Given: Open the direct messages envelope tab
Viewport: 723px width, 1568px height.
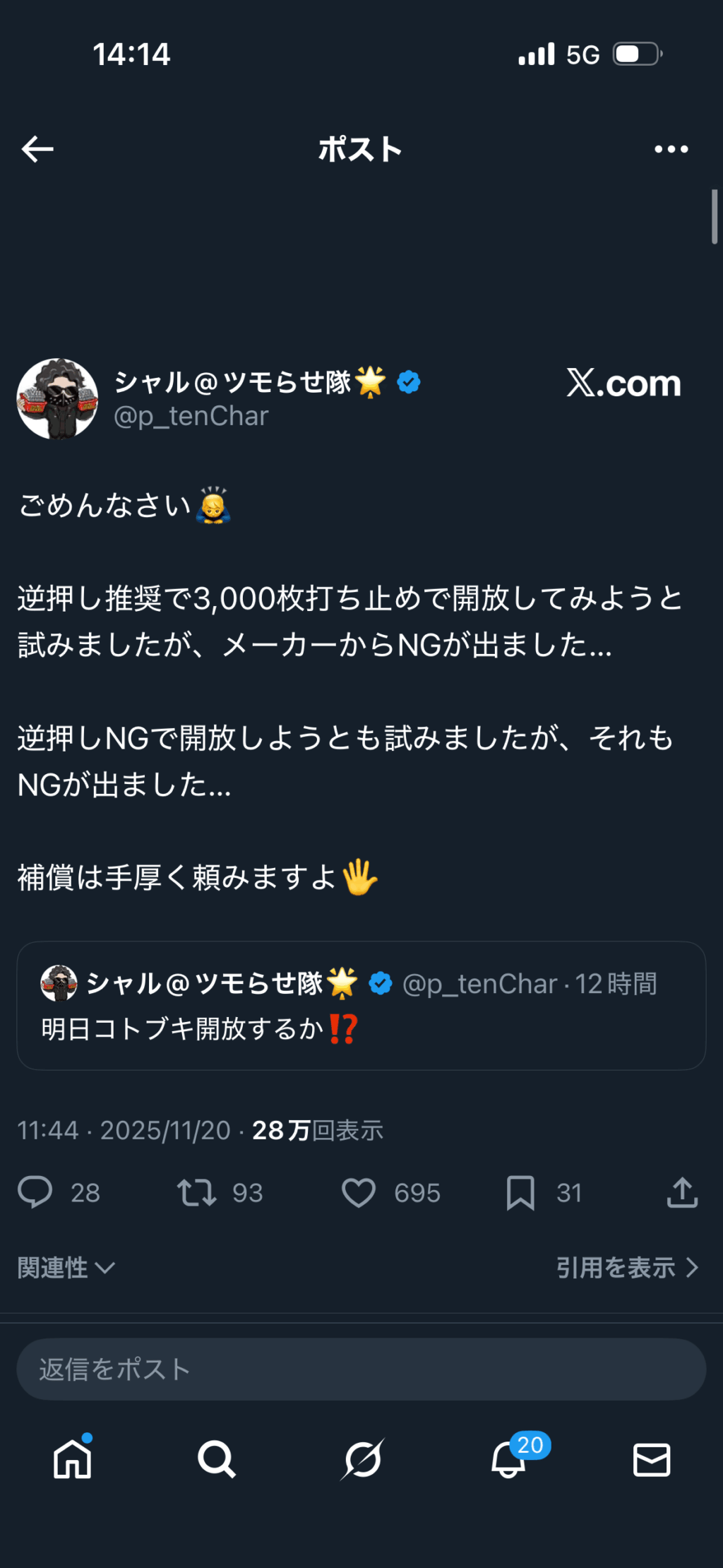Looking at the screenshot, I should point(652,1459).
